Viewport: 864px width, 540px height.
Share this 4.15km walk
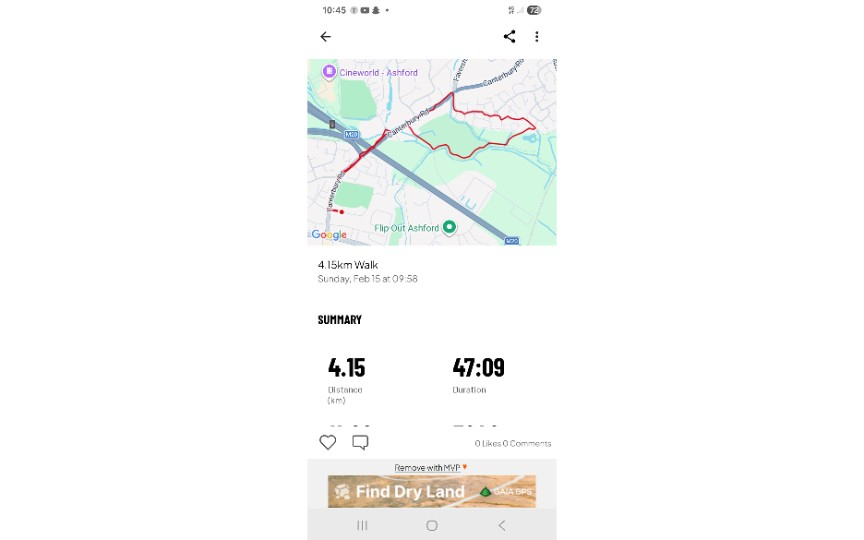point(509,37)
